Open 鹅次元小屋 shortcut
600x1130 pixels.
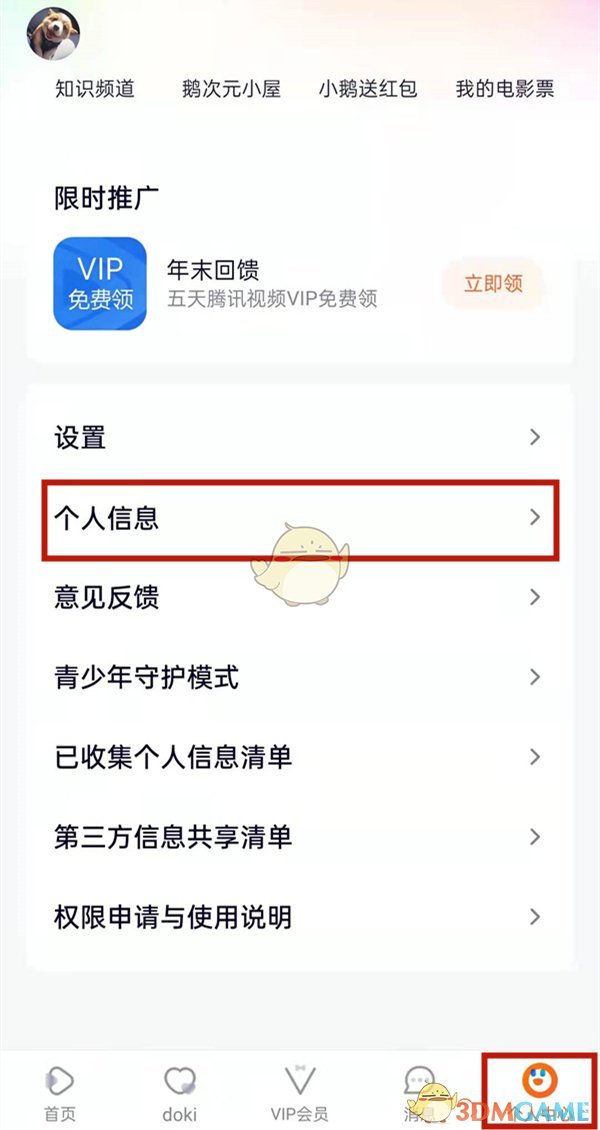[x=231, y=89]
